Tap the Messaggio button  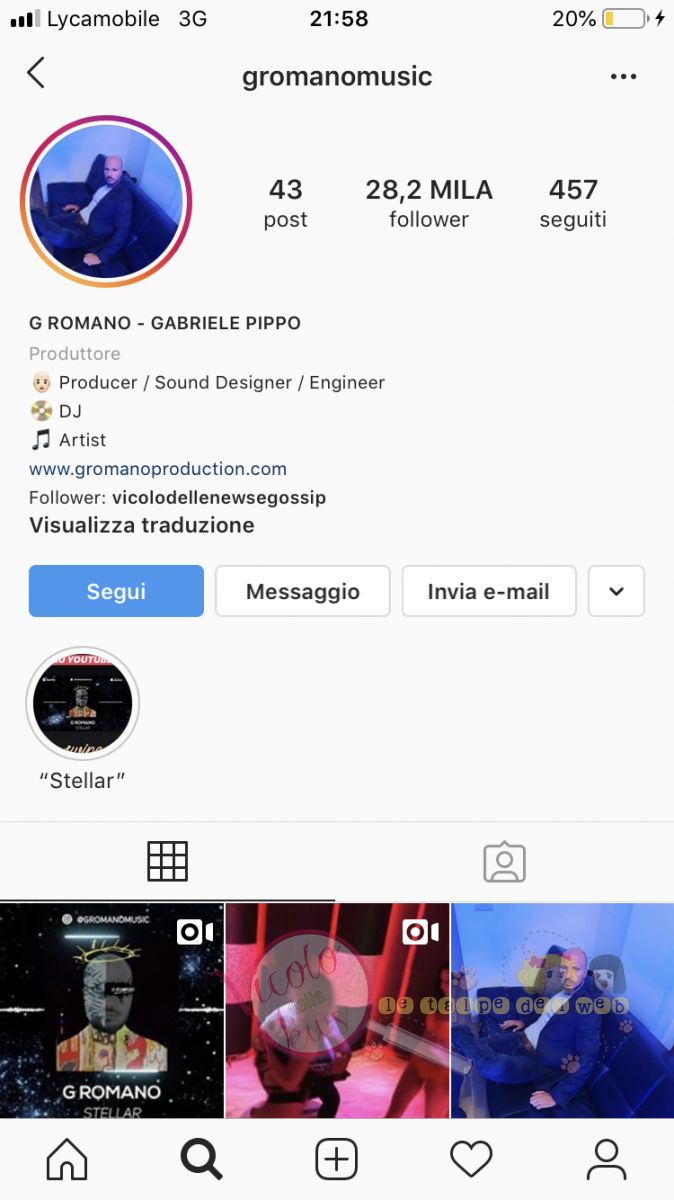point(302,591)
